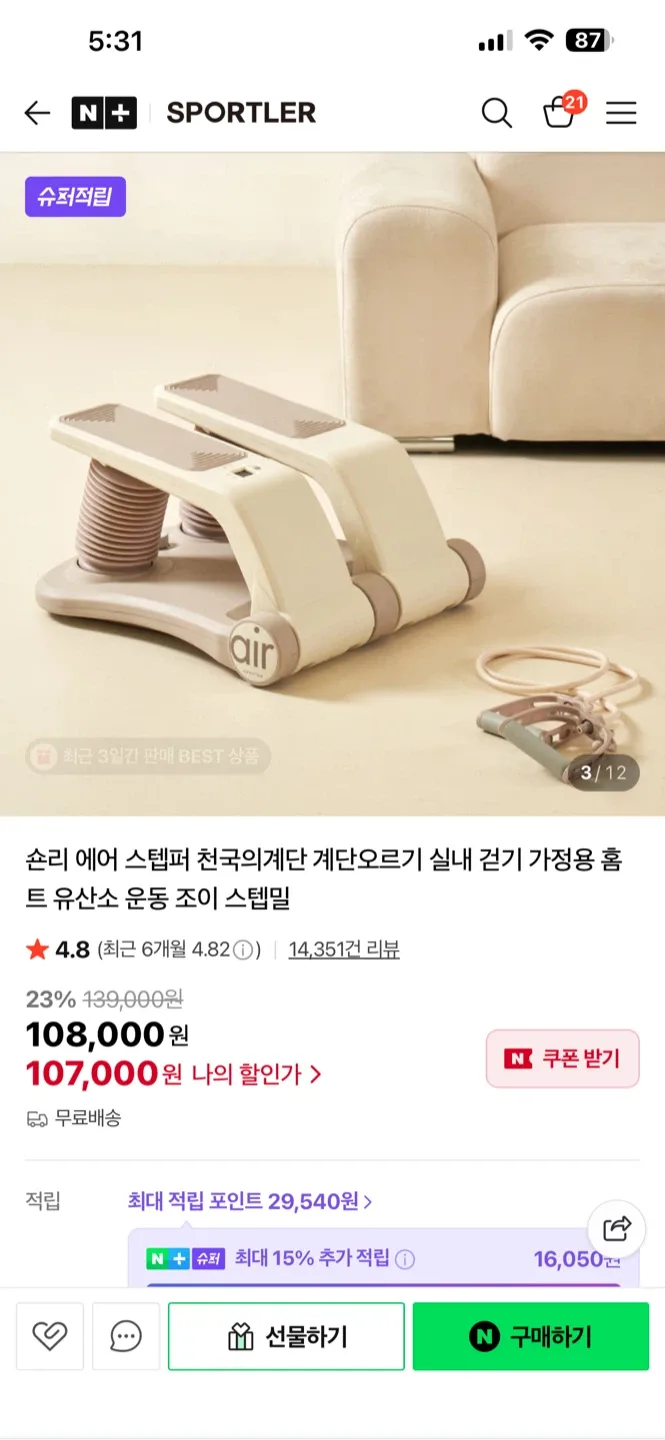Open the shopping cart with 21 items
Screen dimensions: 665x1440
pos(559,113)
